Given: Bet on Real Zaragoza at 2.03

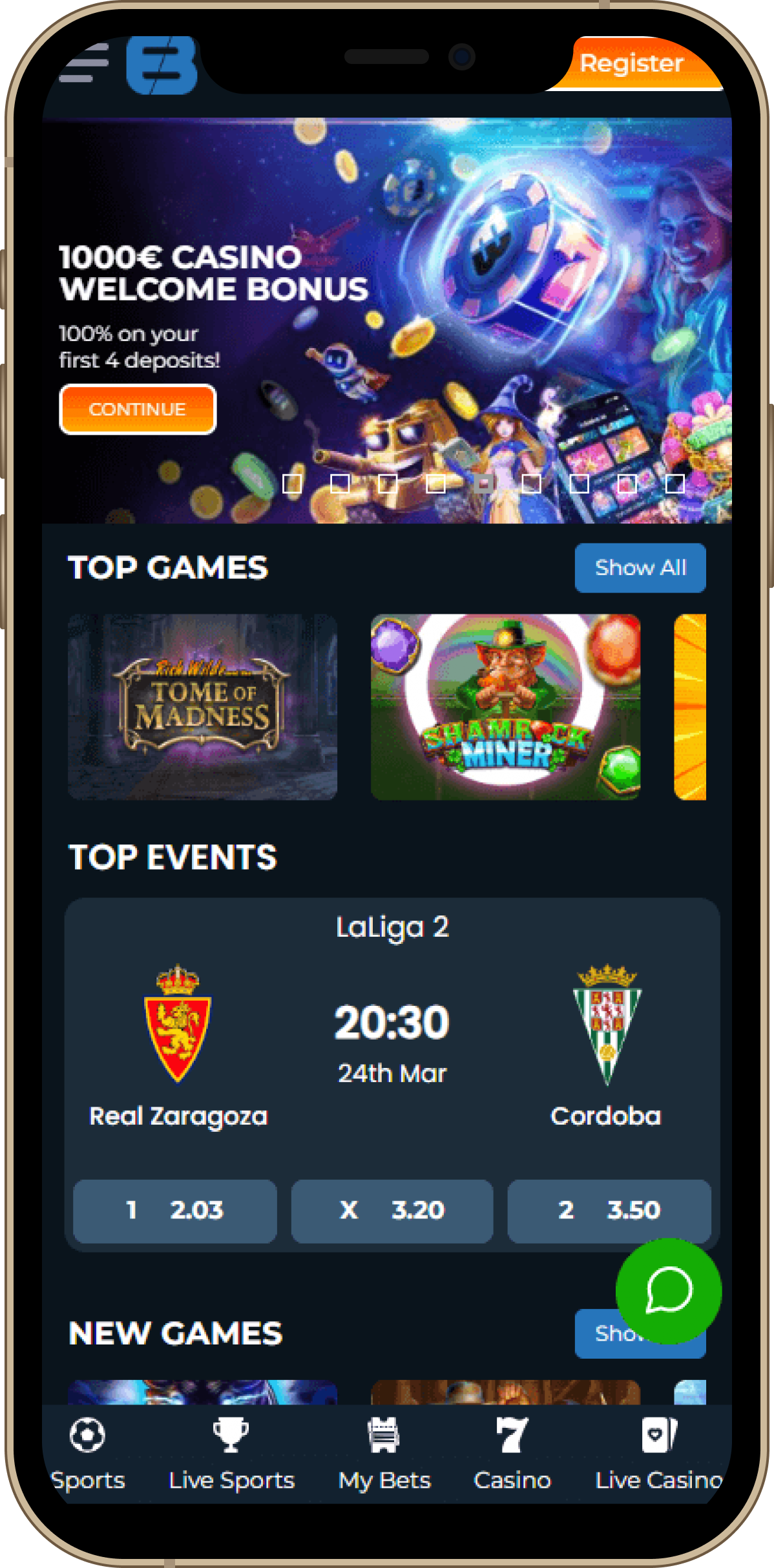Looking at the screenshot, I should [x=175, y=1211].
